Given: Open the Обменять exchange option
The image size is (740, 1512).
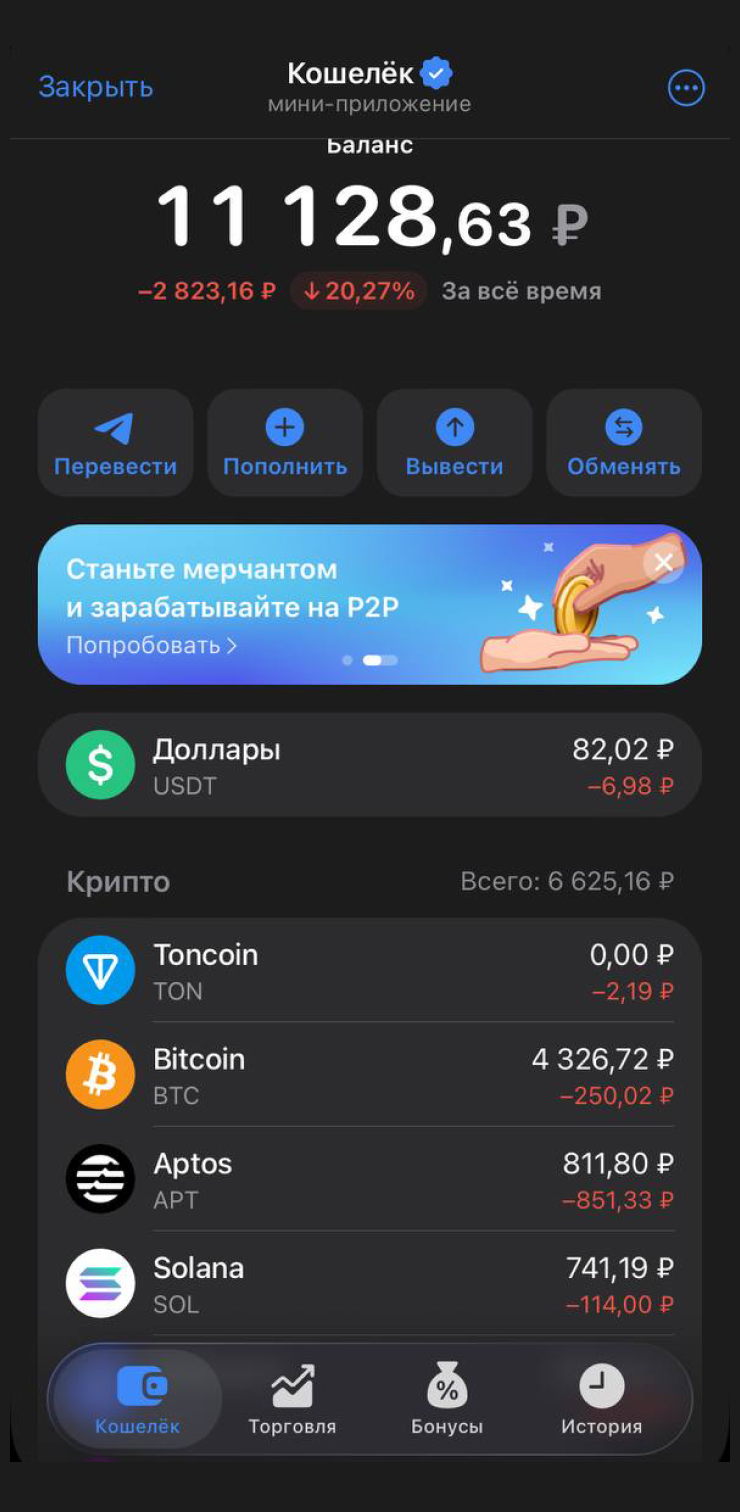Looking at the screenshot, I should coord(624,443).
